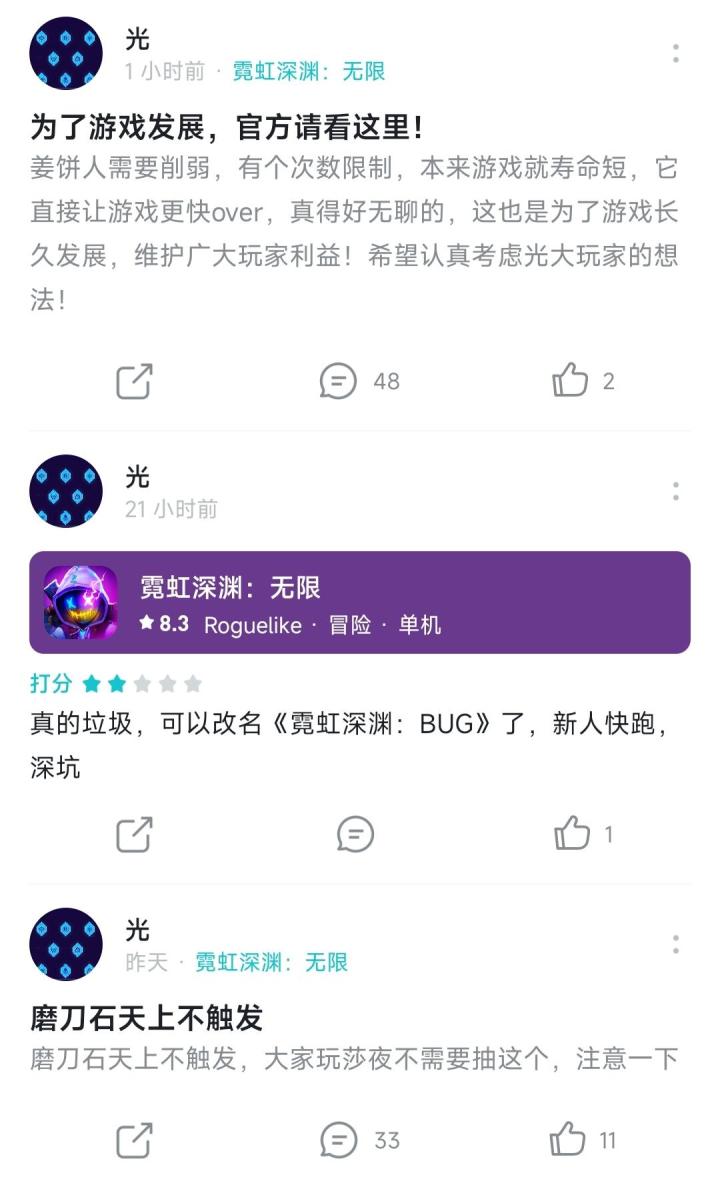Open overflow menu on the 昨天 post
Viewport: 720px width, 1197px height.
point(675,944)
